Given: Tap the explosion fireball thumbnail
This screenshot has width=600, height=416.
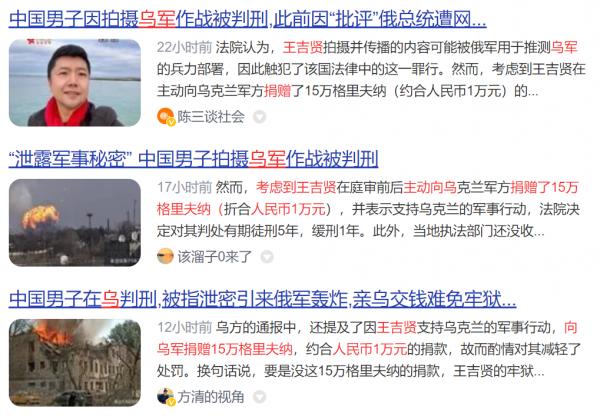Looking at the screenshot, I should coord(77,223).
